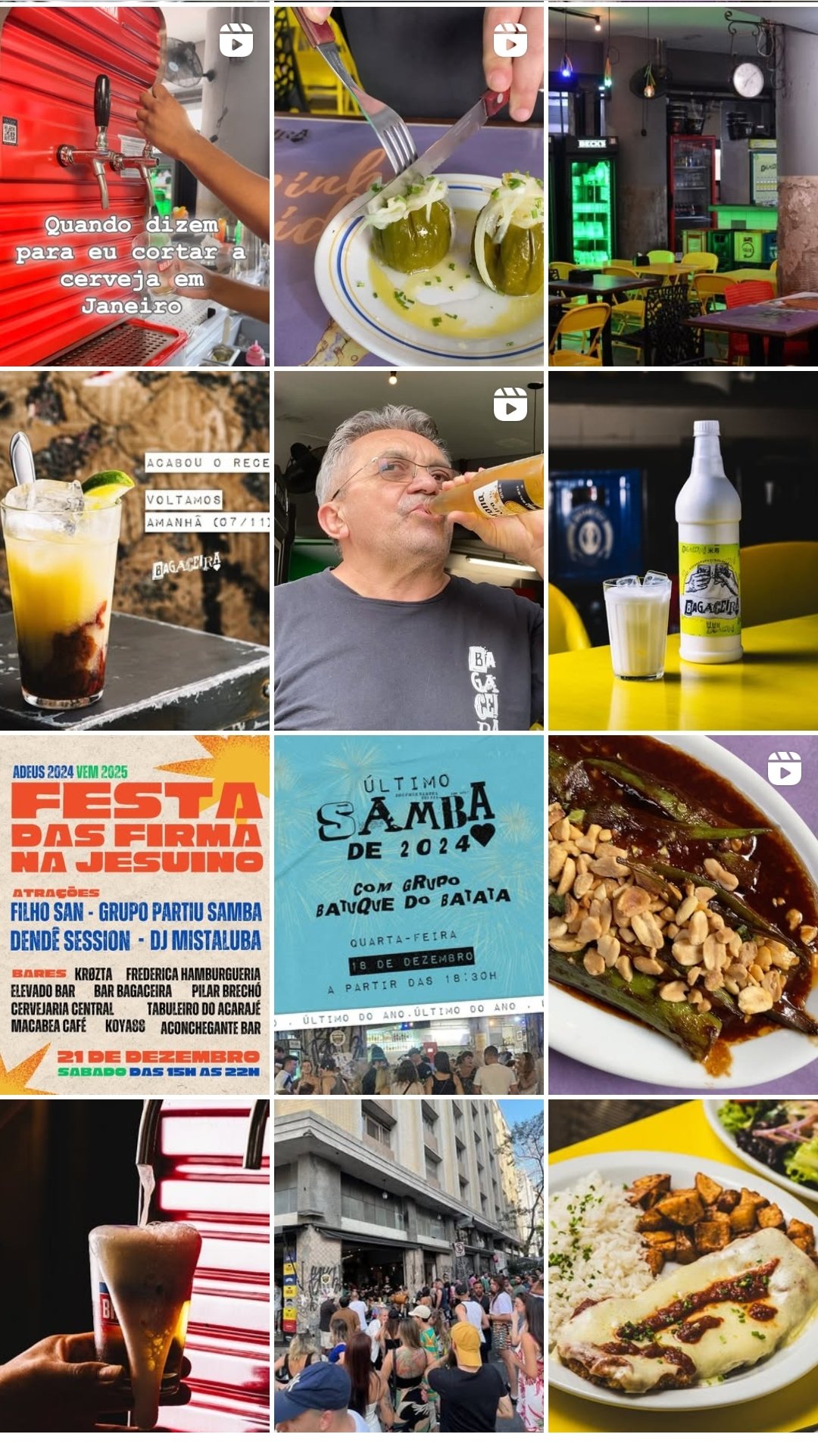The height and width of the screenshot is (1456, 818).
Task: Open the Bagaceira bottle and glass post
Action: tap(683, 550)
